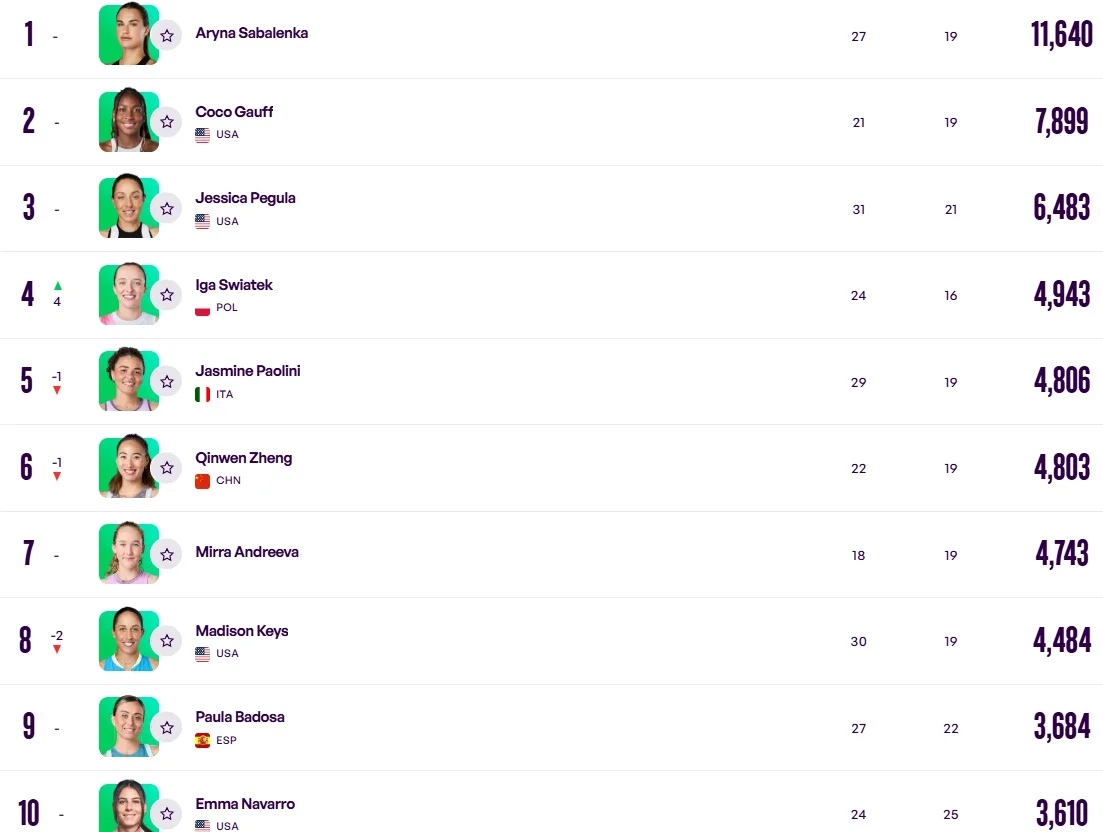Add Jessica Pegula to favorites

pos(167,209)
